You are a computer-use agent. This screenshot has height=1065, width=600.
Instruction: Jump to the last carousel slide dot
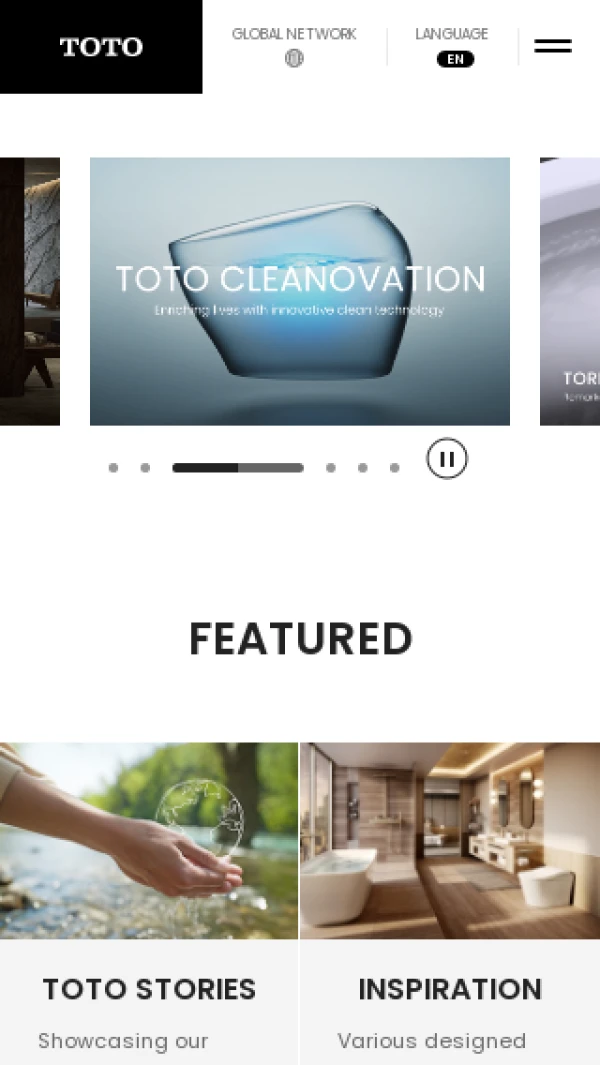pyautogui.click(x=394, y=468)
